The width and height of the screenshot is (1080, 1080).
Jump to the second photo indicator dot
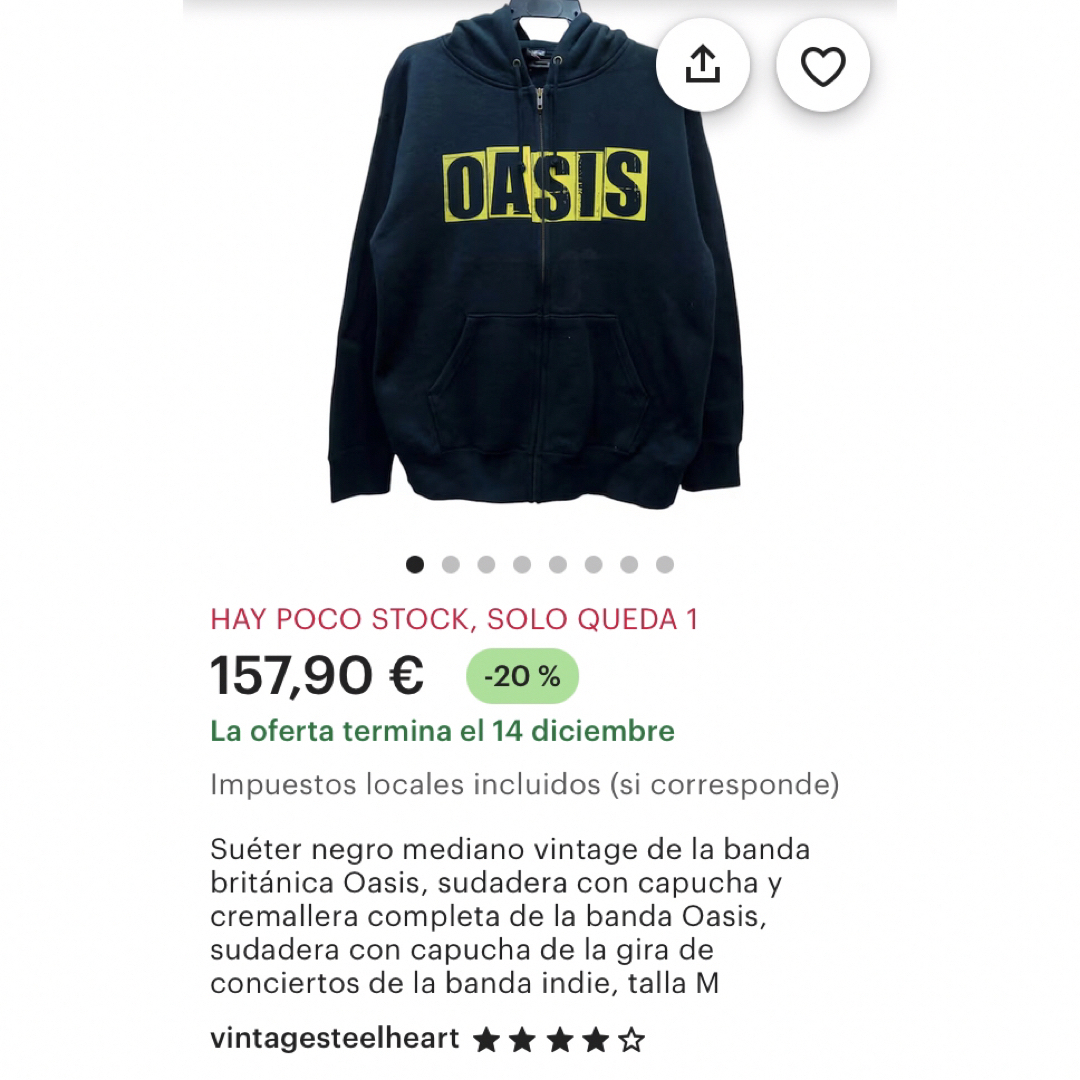coord(451,565)
